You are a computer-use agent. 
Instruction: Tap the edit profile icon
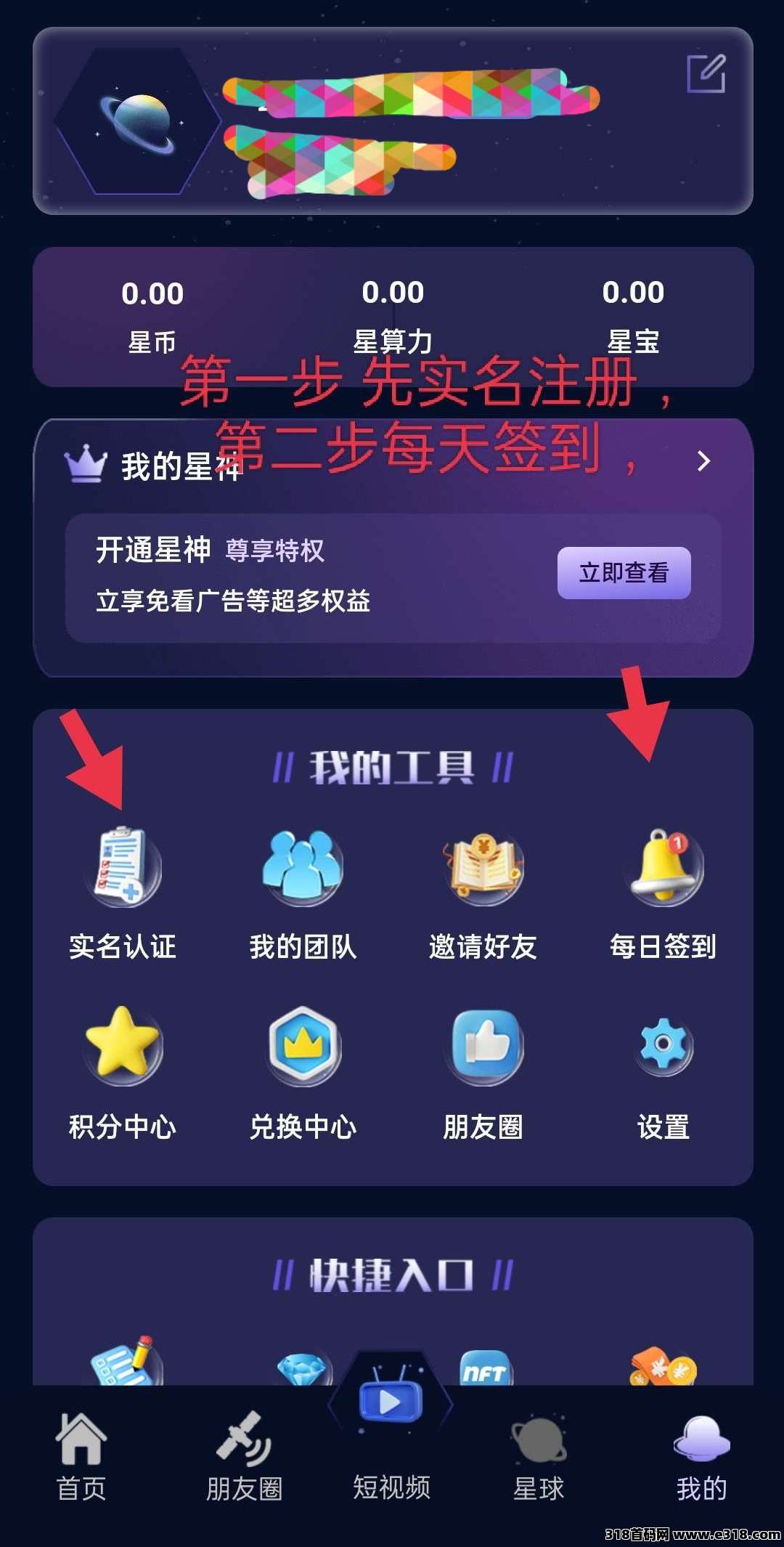coord(706,74)
